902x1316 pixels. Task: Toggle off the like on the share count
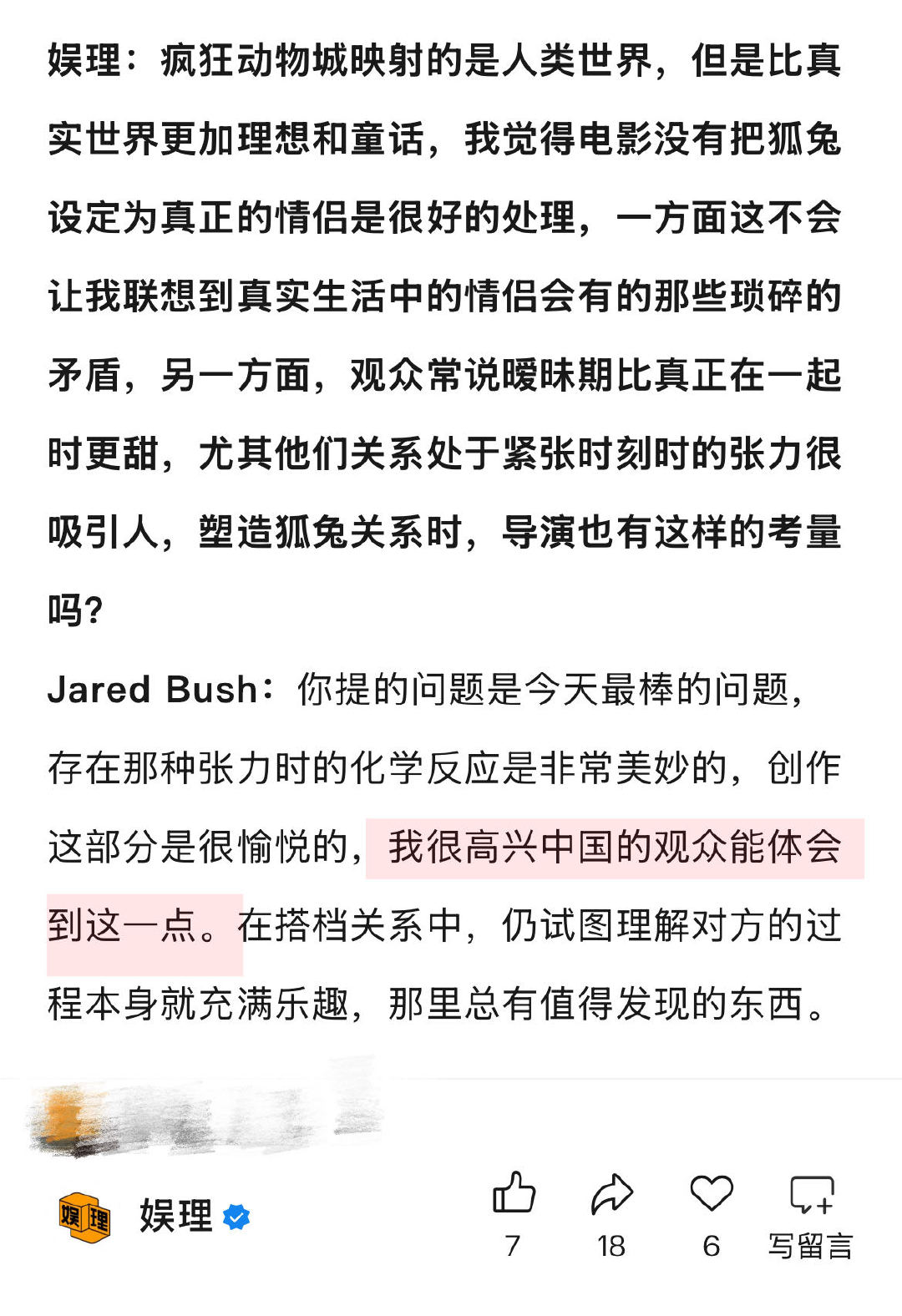pos(609,1243)
